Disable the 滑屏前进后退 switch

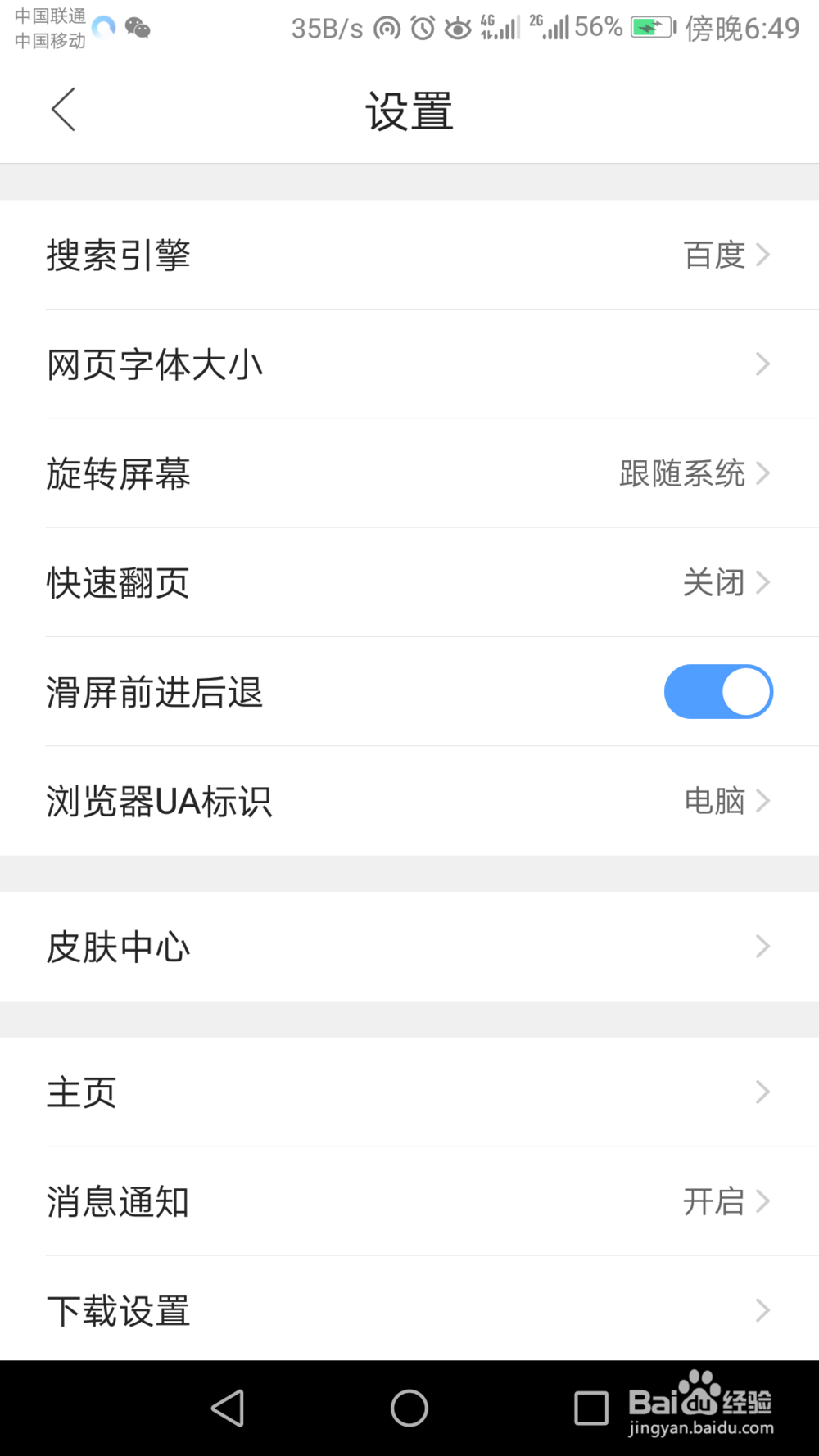[x=718, y=691]
